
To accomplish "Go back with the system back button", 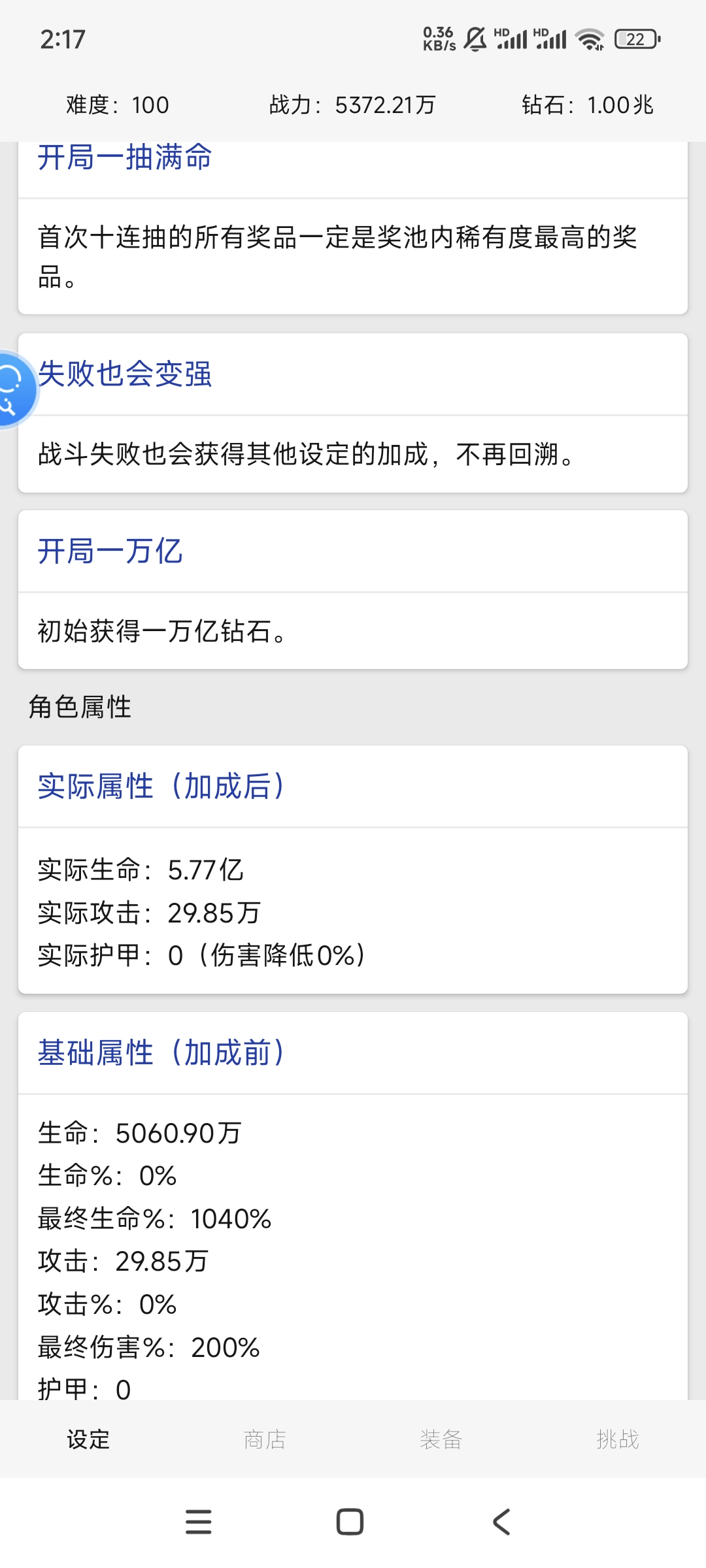I will point(501,1522).
